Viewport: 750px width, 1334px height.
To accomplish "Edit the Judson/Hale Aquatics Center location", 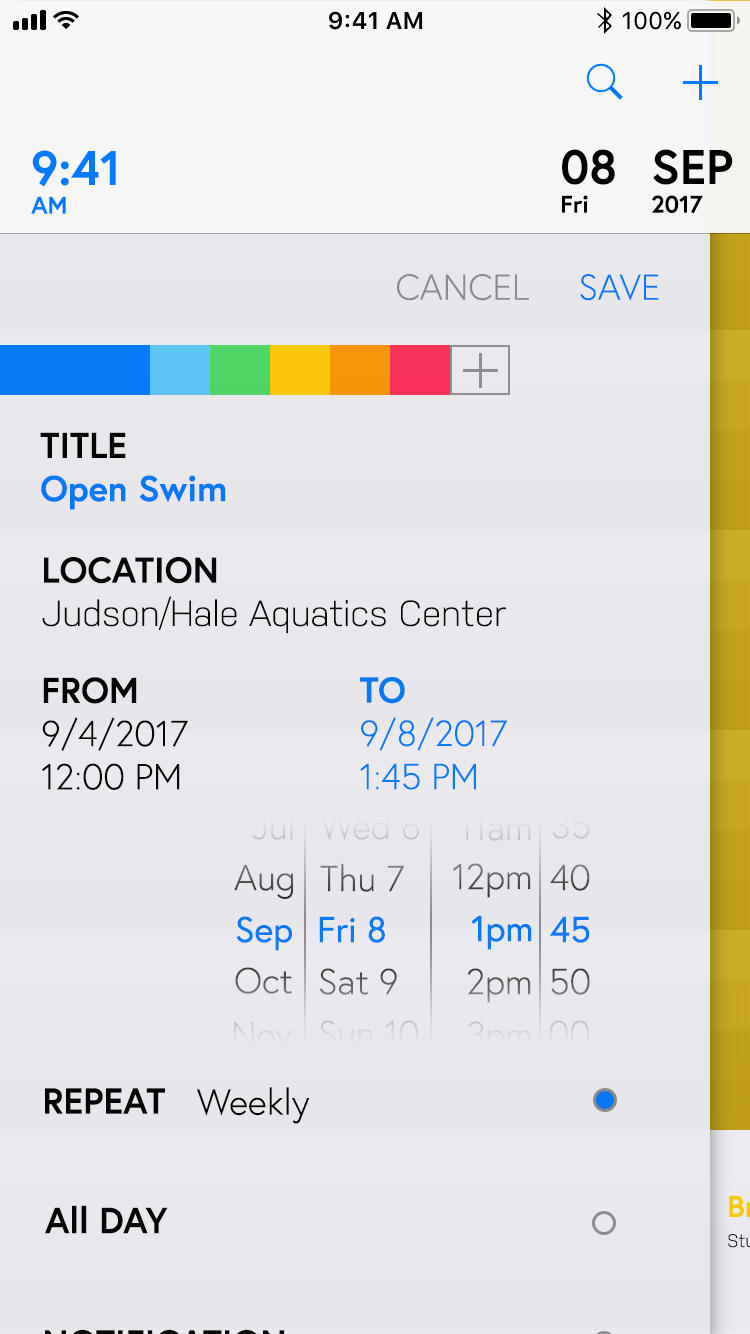I will [274, 614].
